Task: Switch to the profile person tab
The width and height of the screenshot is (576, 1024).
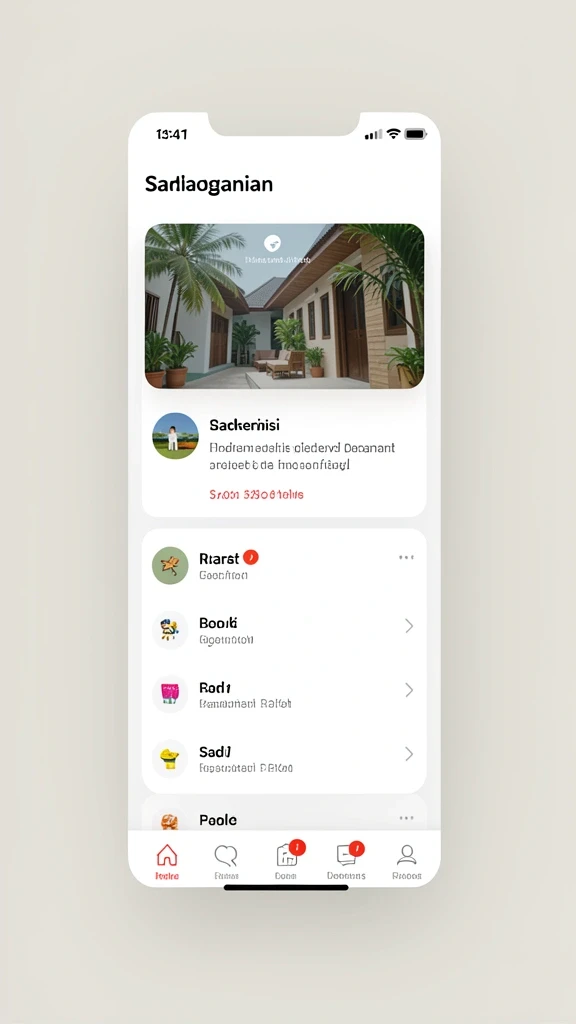Action: pos(407,862)
